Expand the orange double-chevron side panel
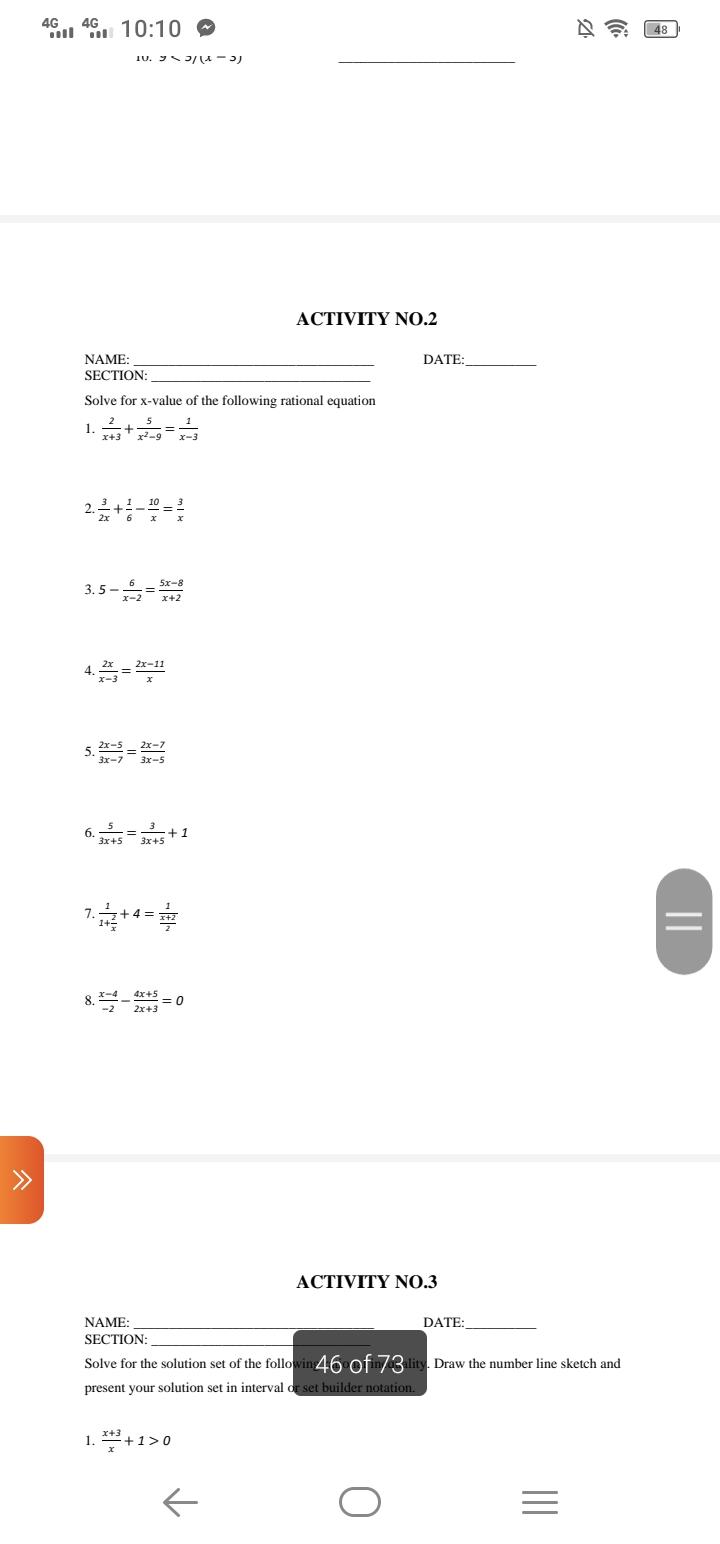The width and height of the screenshot is (720, 1544). (22, 1181)
